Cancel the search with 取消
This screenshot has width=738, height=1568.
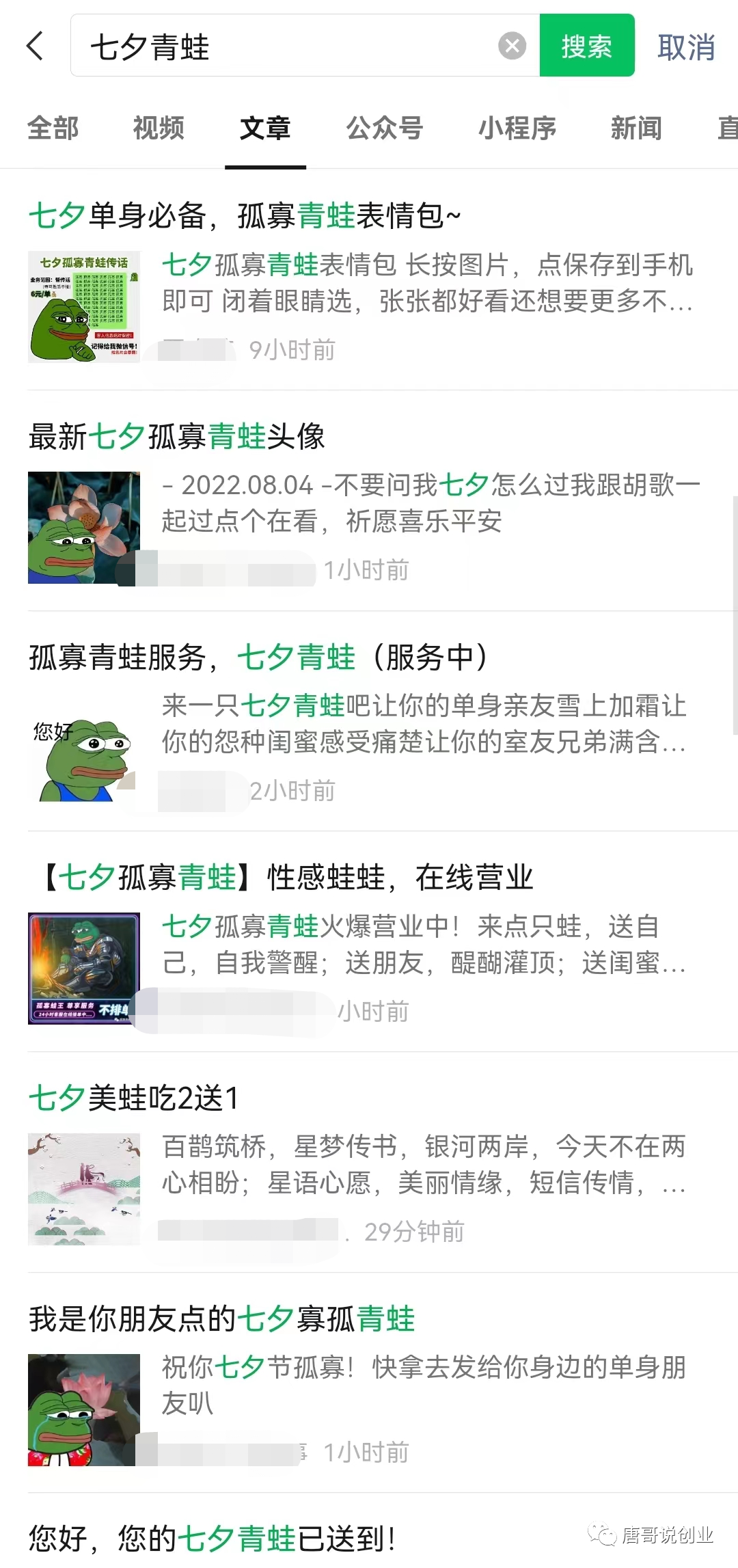[685, 47]
